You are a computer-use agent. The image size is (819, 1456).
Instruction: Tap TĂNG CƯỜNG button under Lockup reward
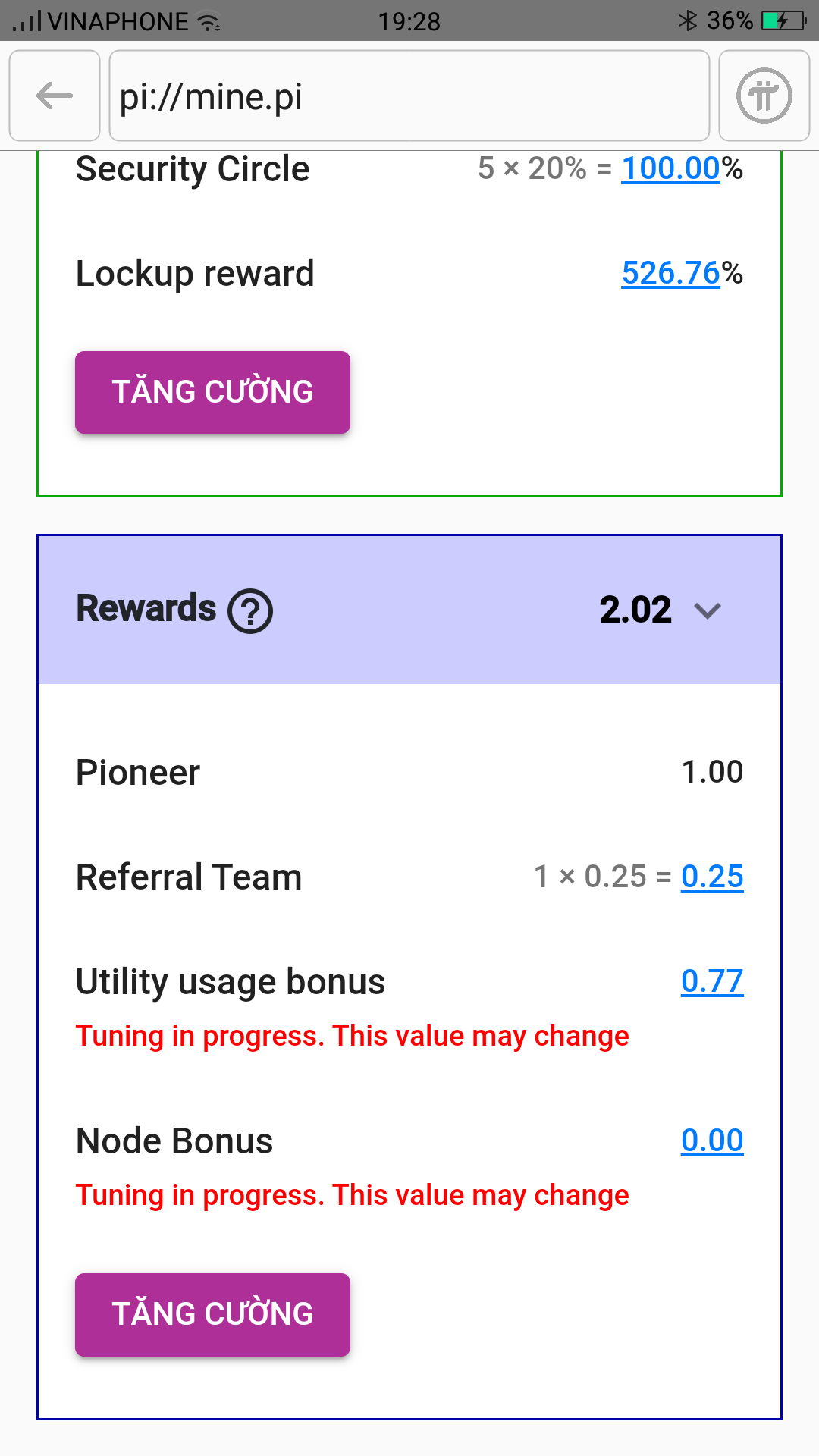pyautogui.click(x=212, y=392)
